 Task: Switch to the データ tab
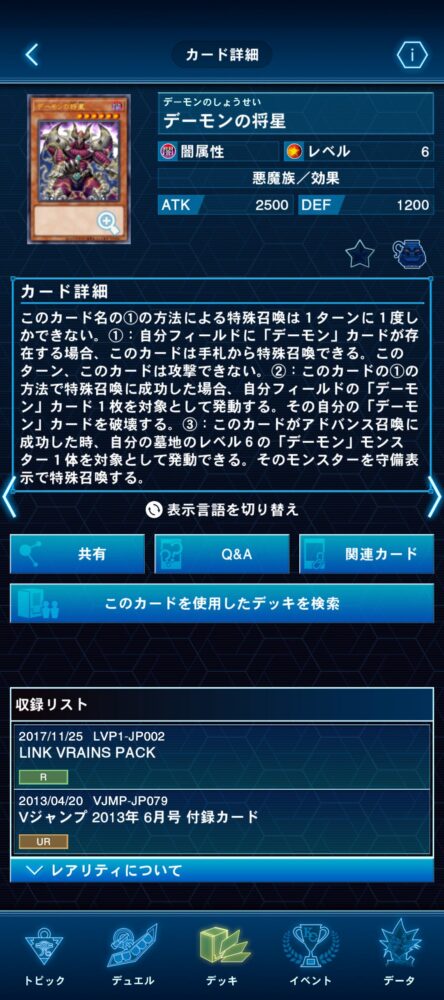[x=400, y=955]
